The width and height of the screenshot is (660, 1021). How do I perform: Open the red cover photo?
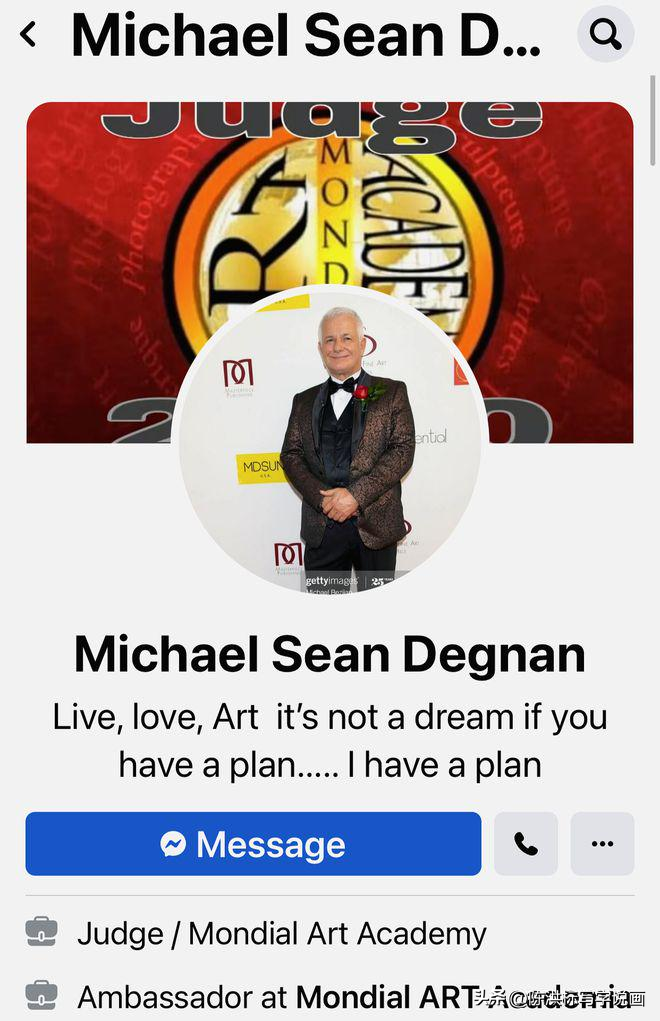tap(100, 250)
